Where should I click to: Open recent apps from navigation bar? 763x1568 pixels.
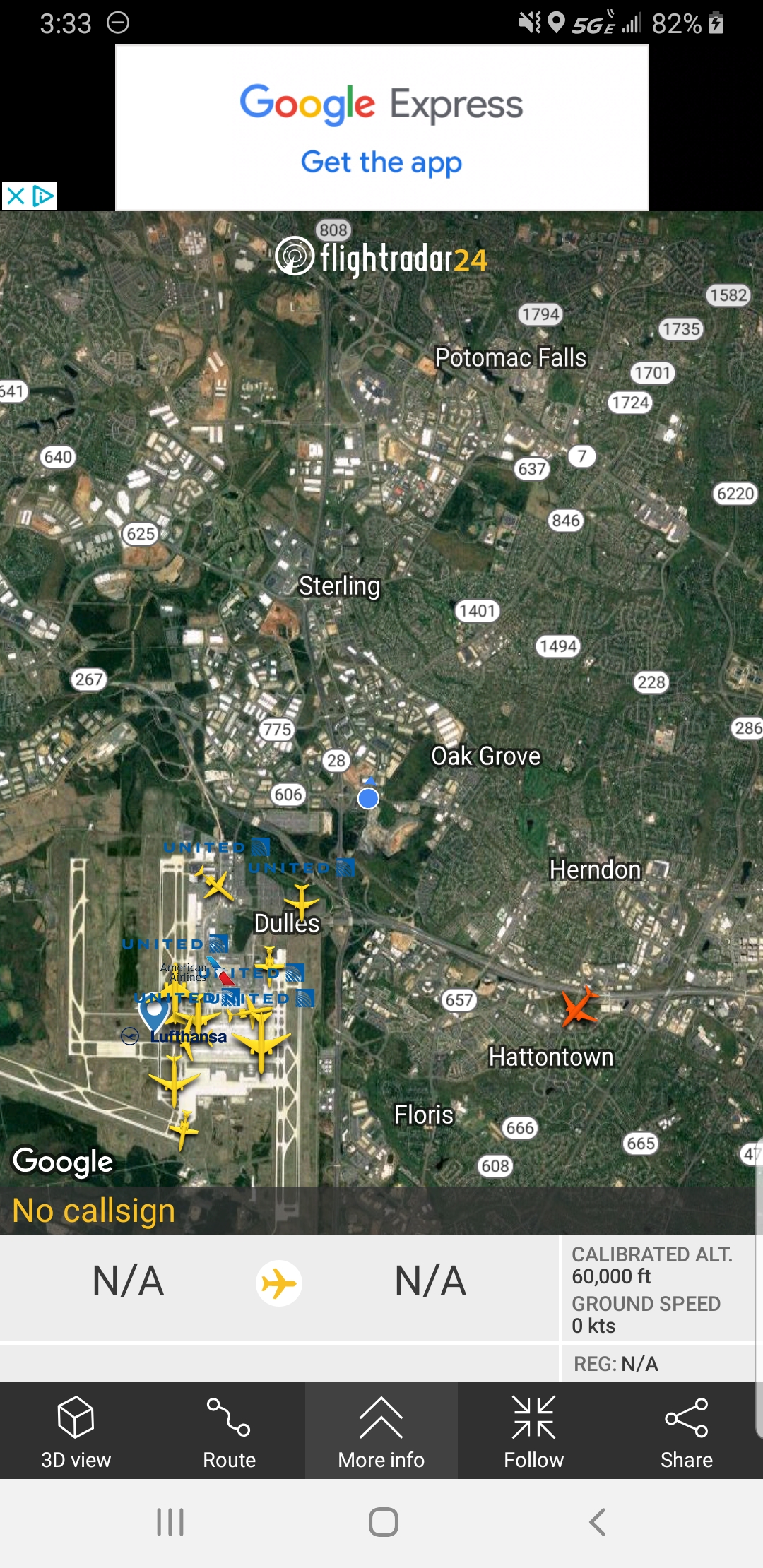click(170, 1522)
